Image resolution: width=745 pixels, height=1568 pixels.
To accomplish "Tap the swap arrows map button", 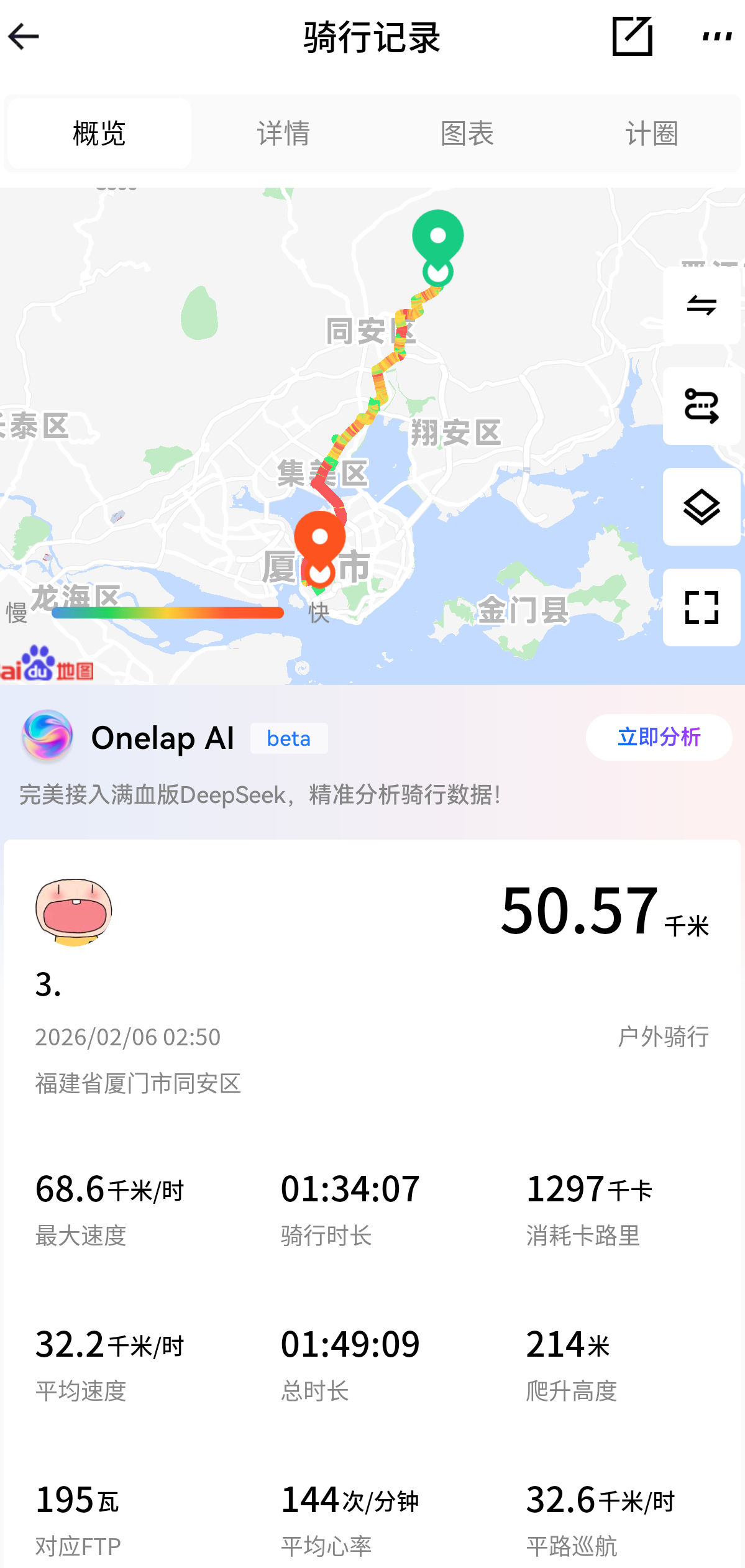I will [701, 306].
